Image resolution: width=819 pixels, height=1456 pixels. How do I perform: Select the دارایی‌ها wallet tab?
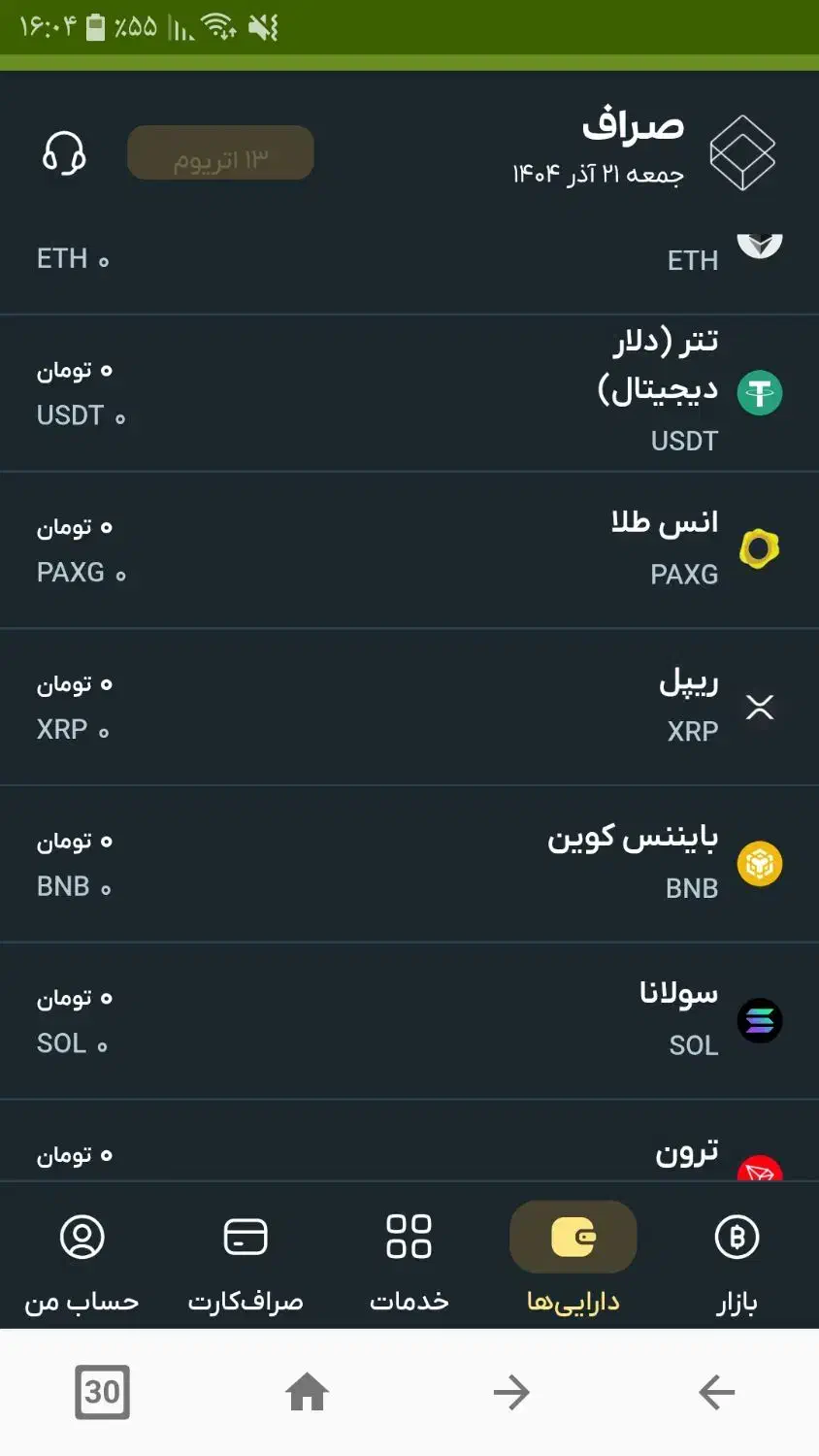[573, 1257]
